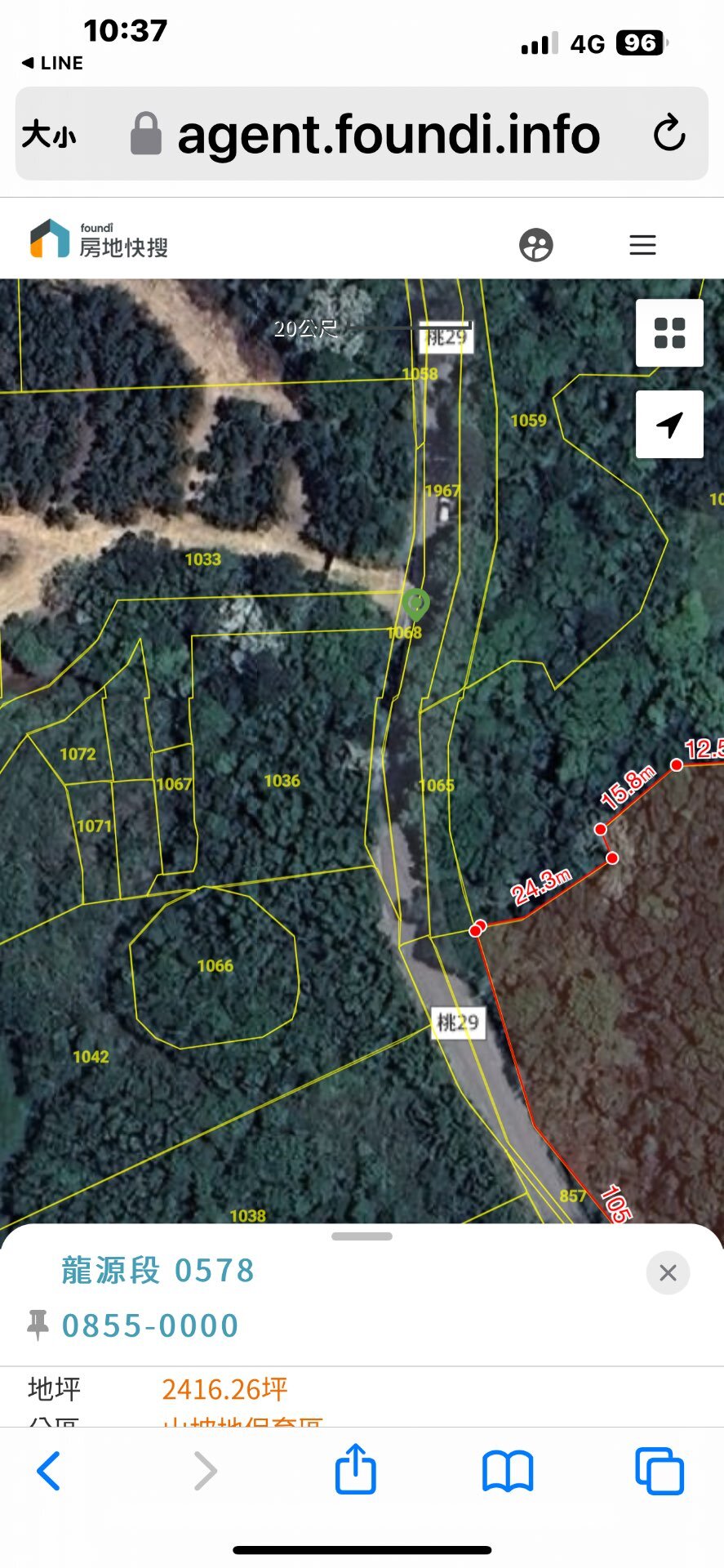The width and height of the screenshot is (724, 1568).
Task: Share this page via Safari
Action: tap(356, 1469)
